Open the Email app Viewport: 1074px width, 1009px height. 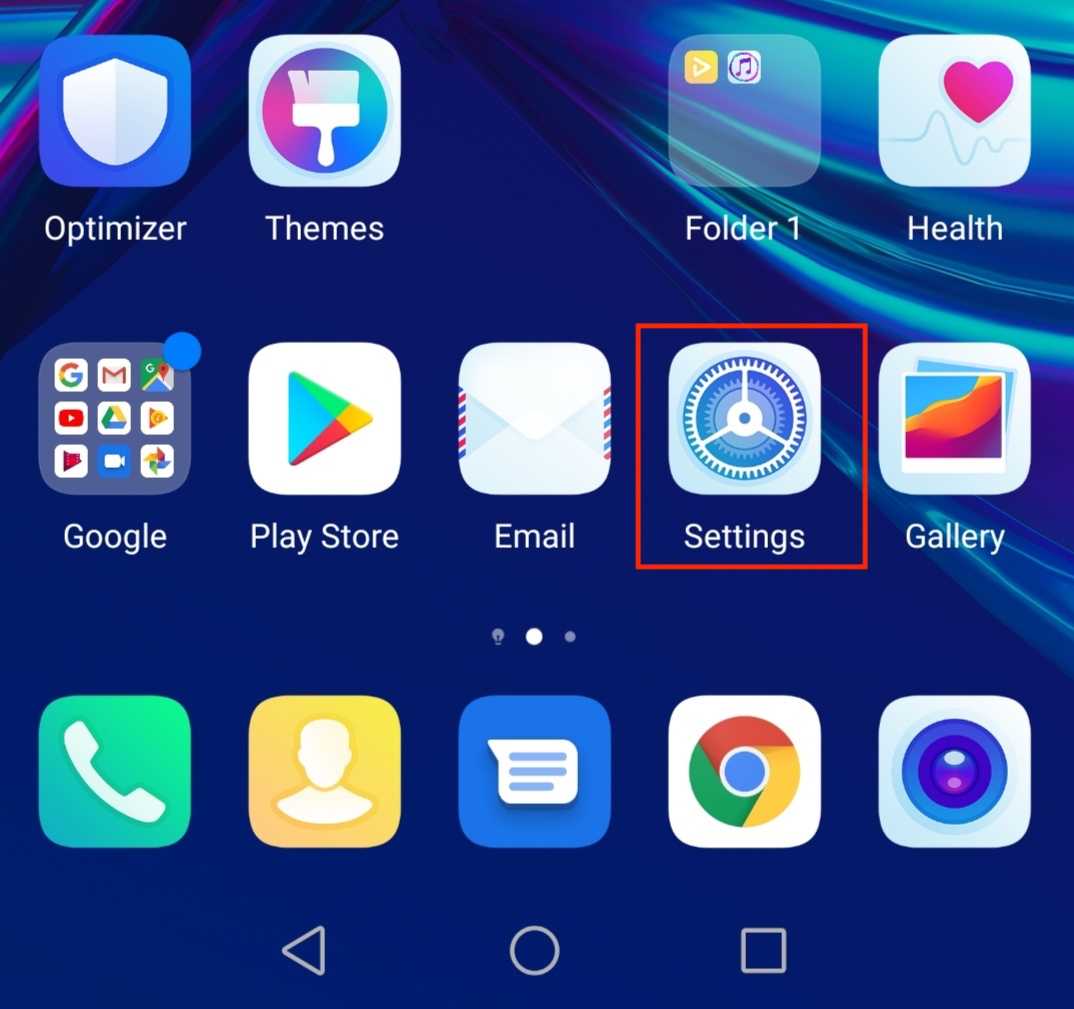click(534, 419)
